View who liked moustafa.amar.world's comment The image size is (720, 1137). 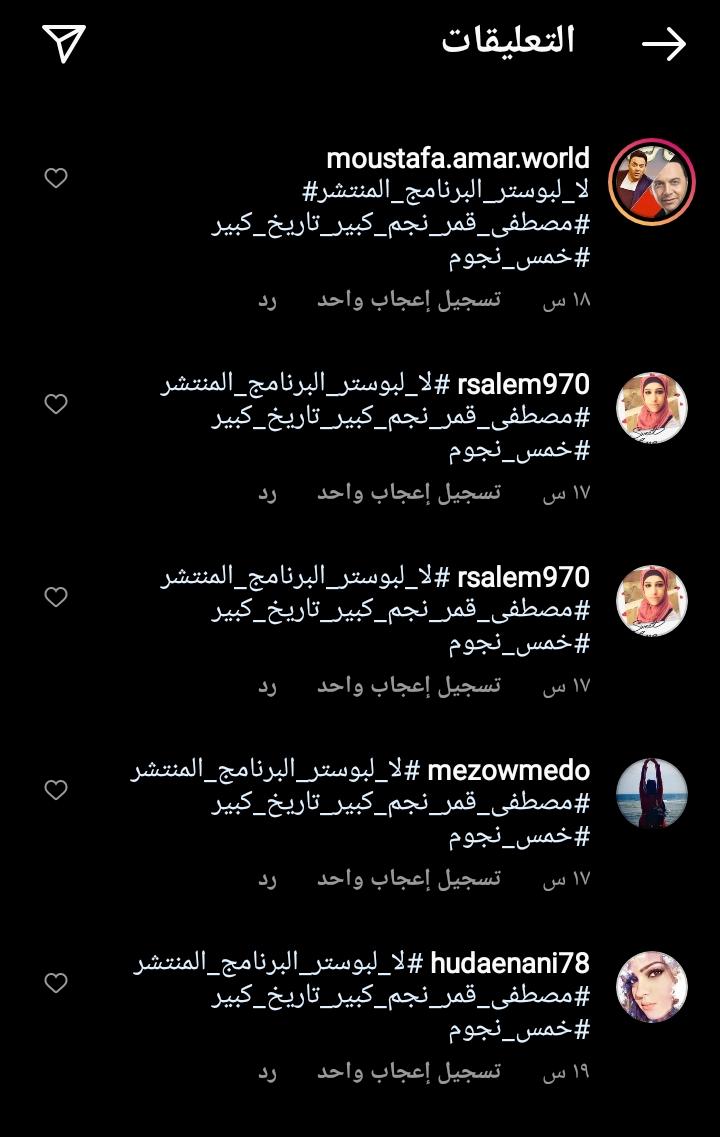click(409, 299)
